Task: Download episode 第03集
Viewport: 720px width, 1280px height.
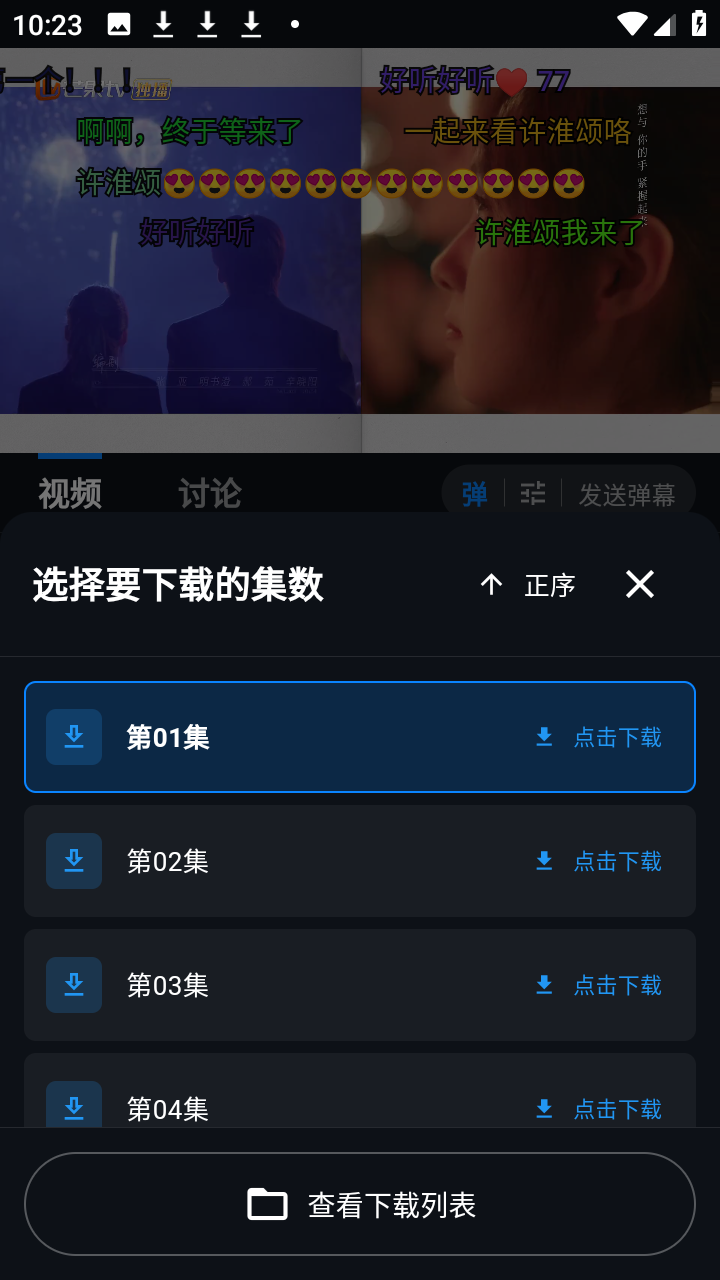Action: [598, 985]
